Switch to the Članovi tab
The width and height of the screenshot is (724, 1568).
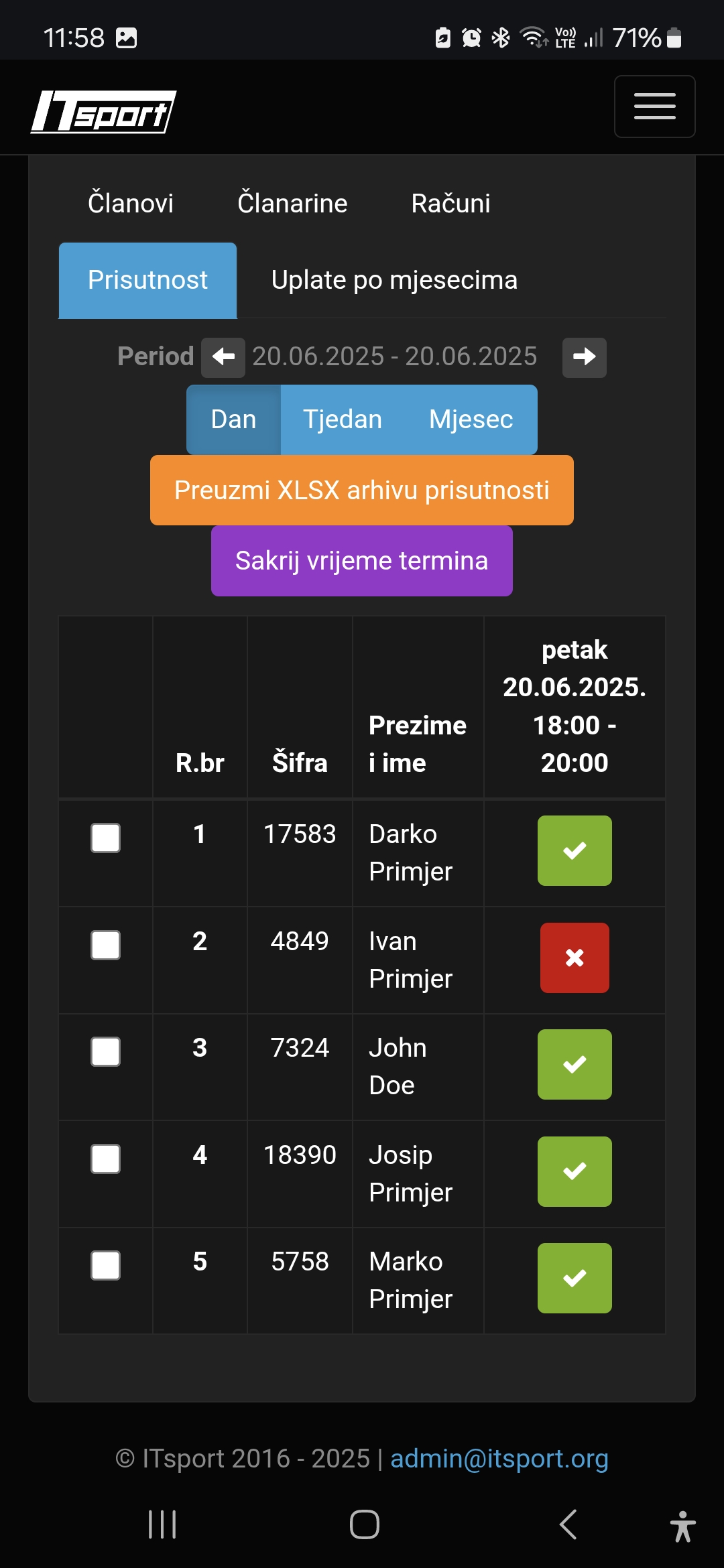(131, 204)
